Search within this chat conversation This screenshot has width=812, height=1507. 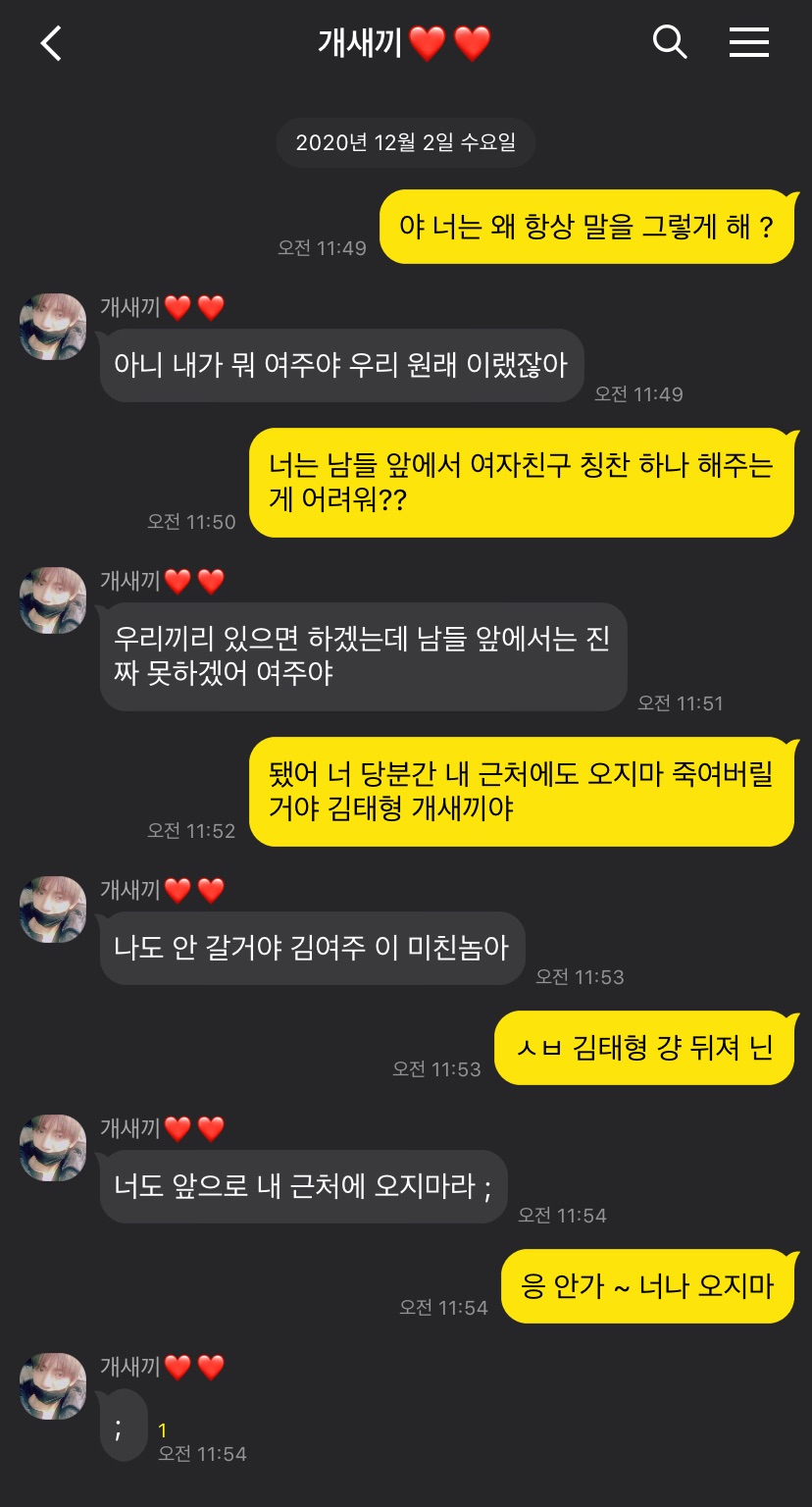670,42
